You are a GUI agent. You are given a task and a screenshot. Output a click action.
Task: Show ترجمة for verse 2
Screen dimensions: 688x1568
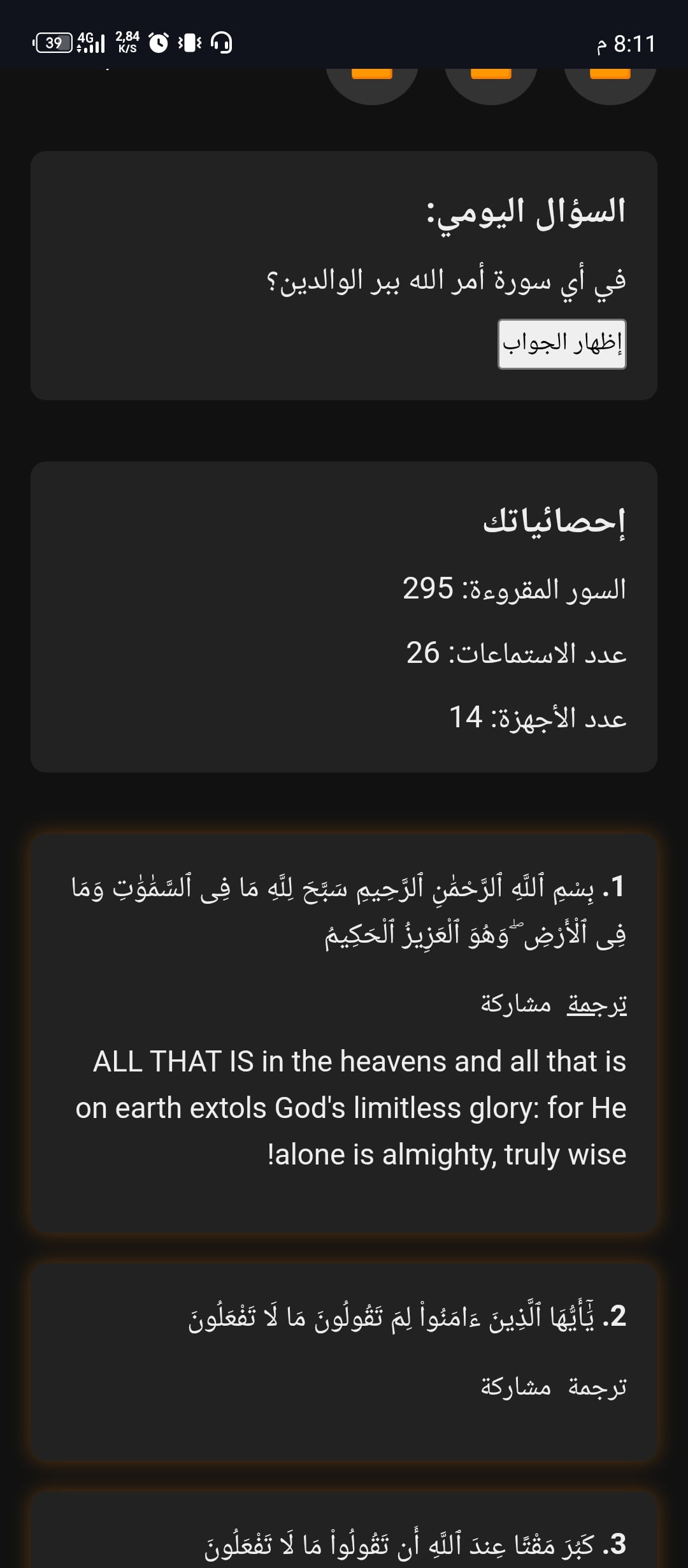tap(597, 1386)
